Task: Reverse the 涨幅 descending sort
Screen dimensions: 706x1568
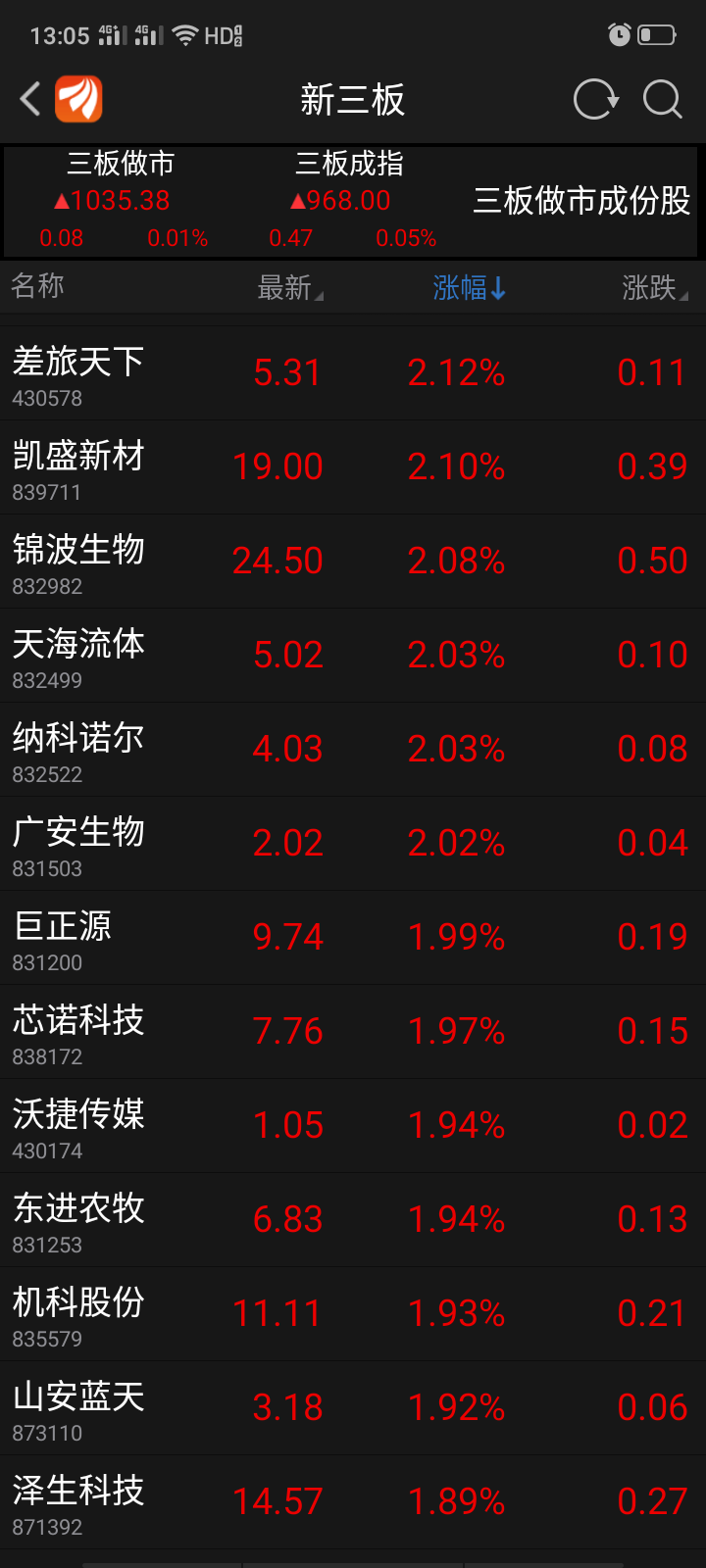Action: 470,286
